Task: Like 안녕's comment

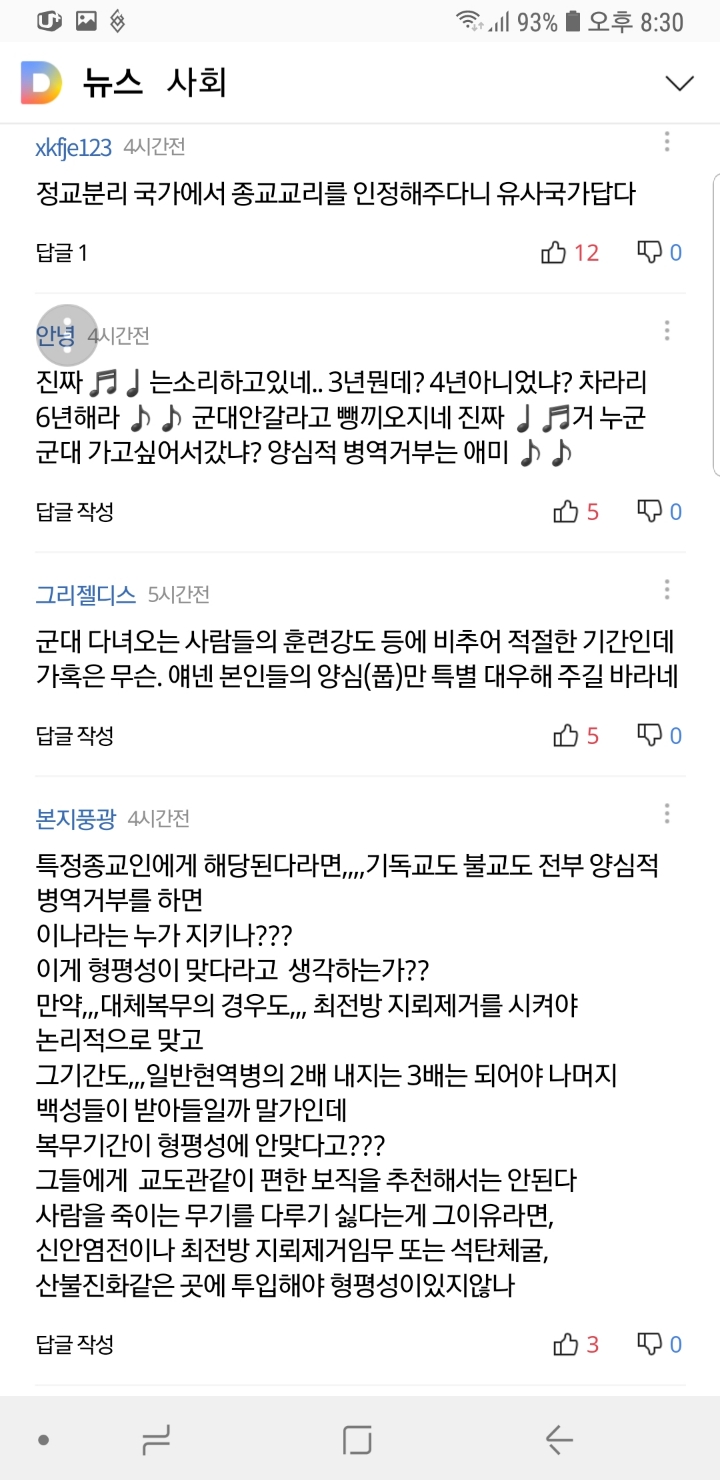Action: (576, 512)
